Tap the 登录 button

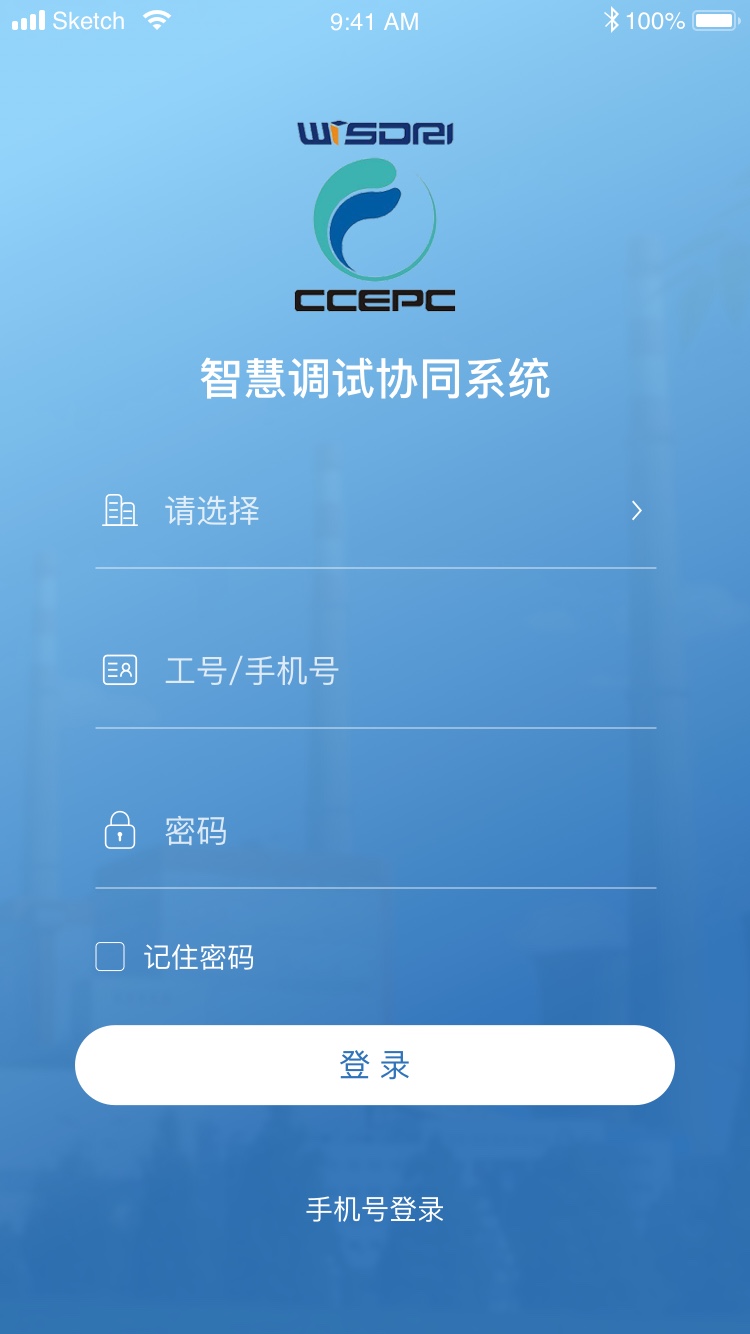375,1065
